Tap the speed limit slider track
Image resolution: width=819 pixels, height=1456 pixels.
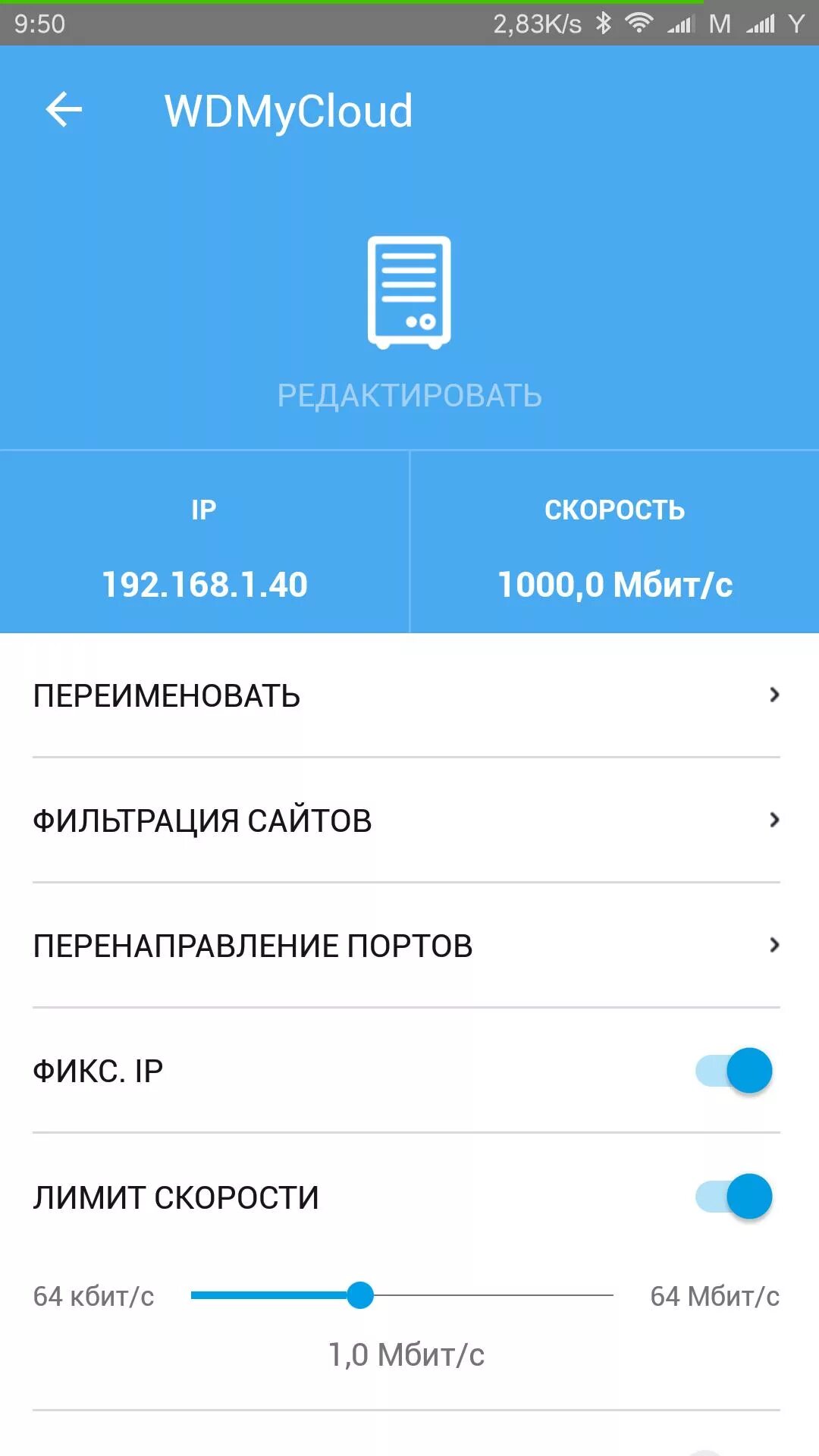[485, 1295]
